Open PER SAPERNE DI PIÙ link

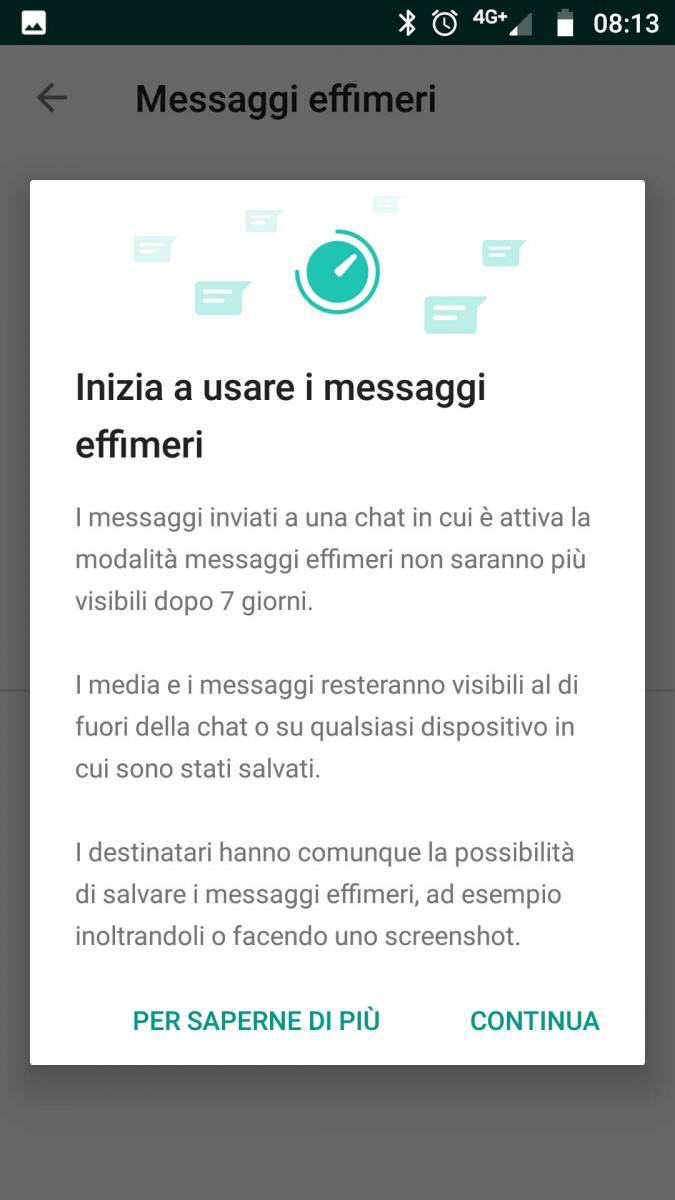(256, 1020)
